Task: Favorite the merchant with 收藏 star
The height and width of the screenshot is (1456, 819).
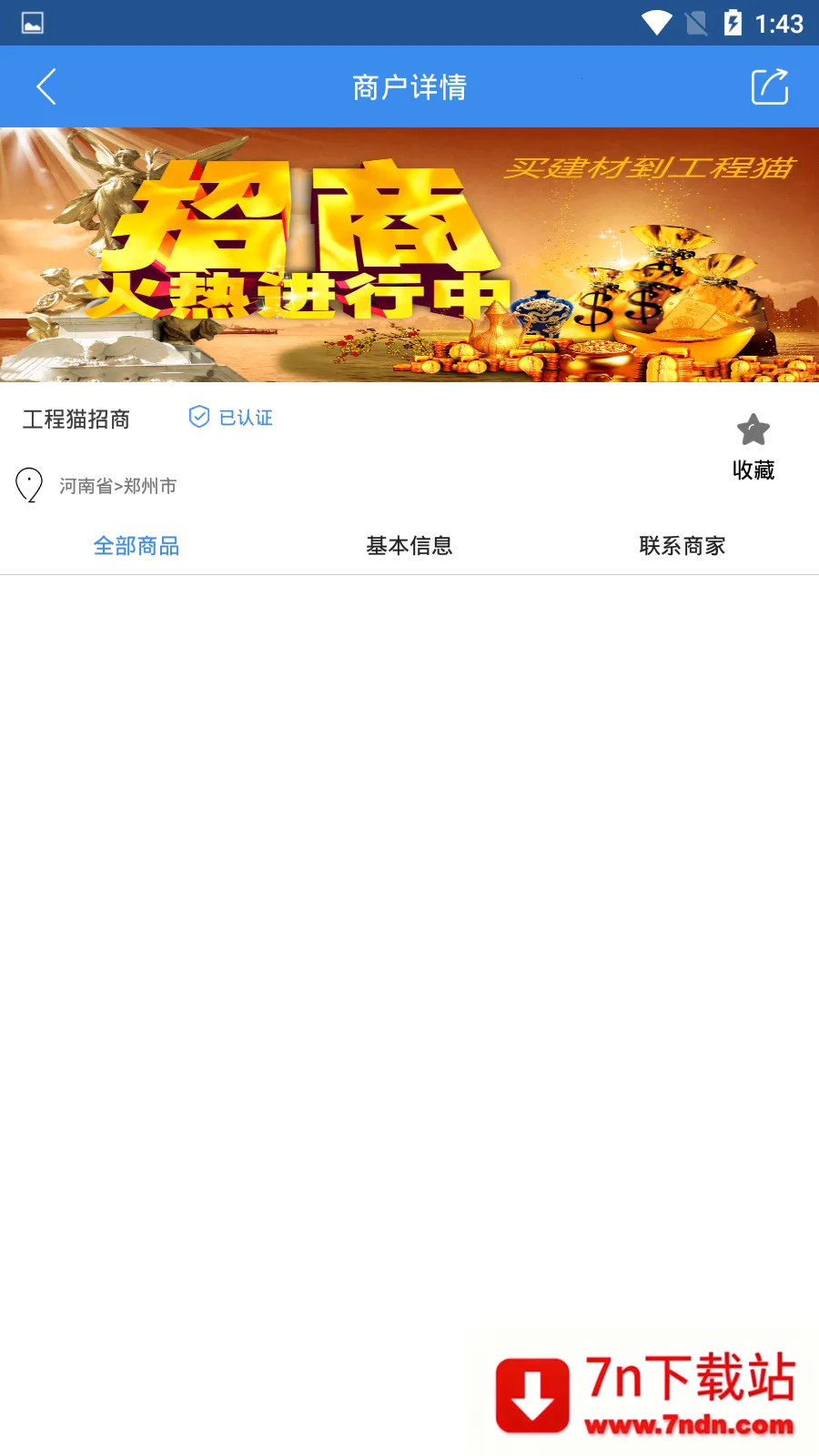Action: tap(753, 446)
